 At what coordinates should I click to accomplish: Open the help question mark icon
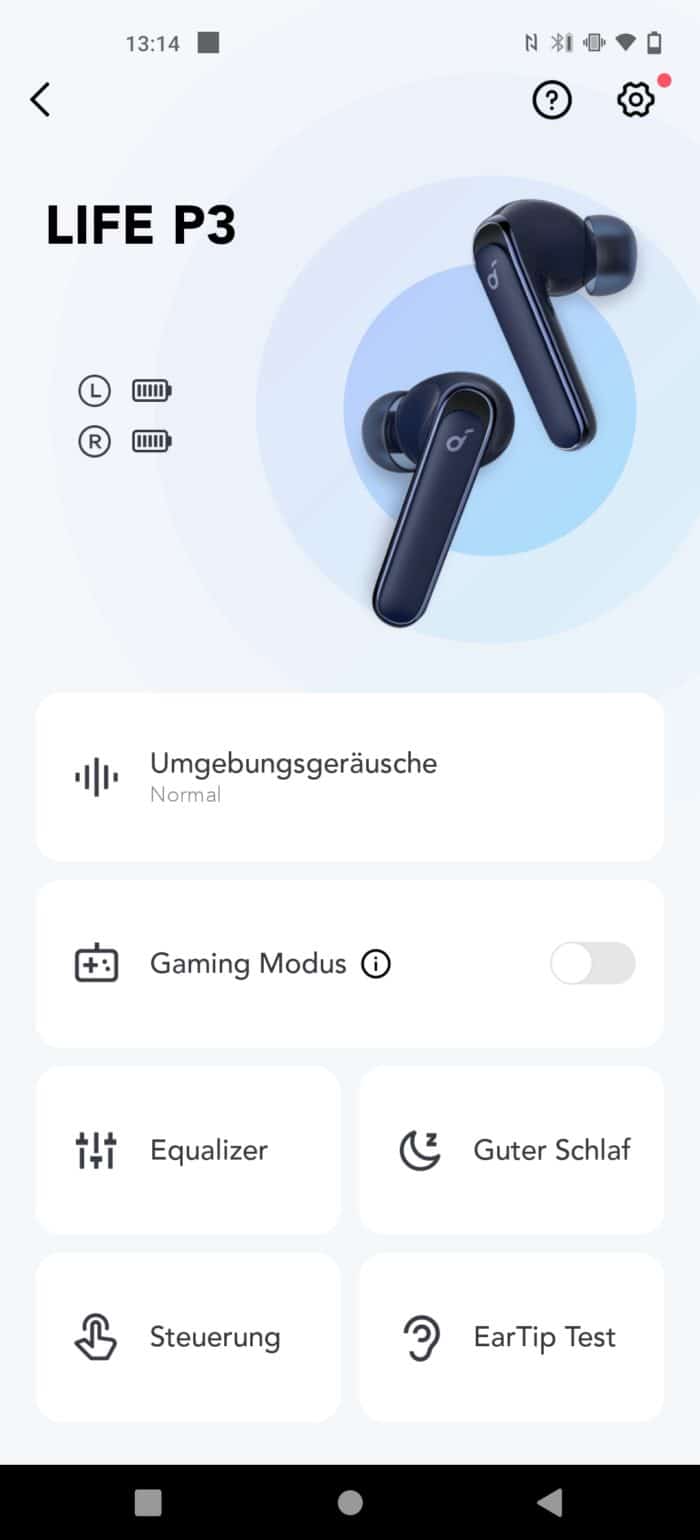pyautogui.click(x=551, y=100)
